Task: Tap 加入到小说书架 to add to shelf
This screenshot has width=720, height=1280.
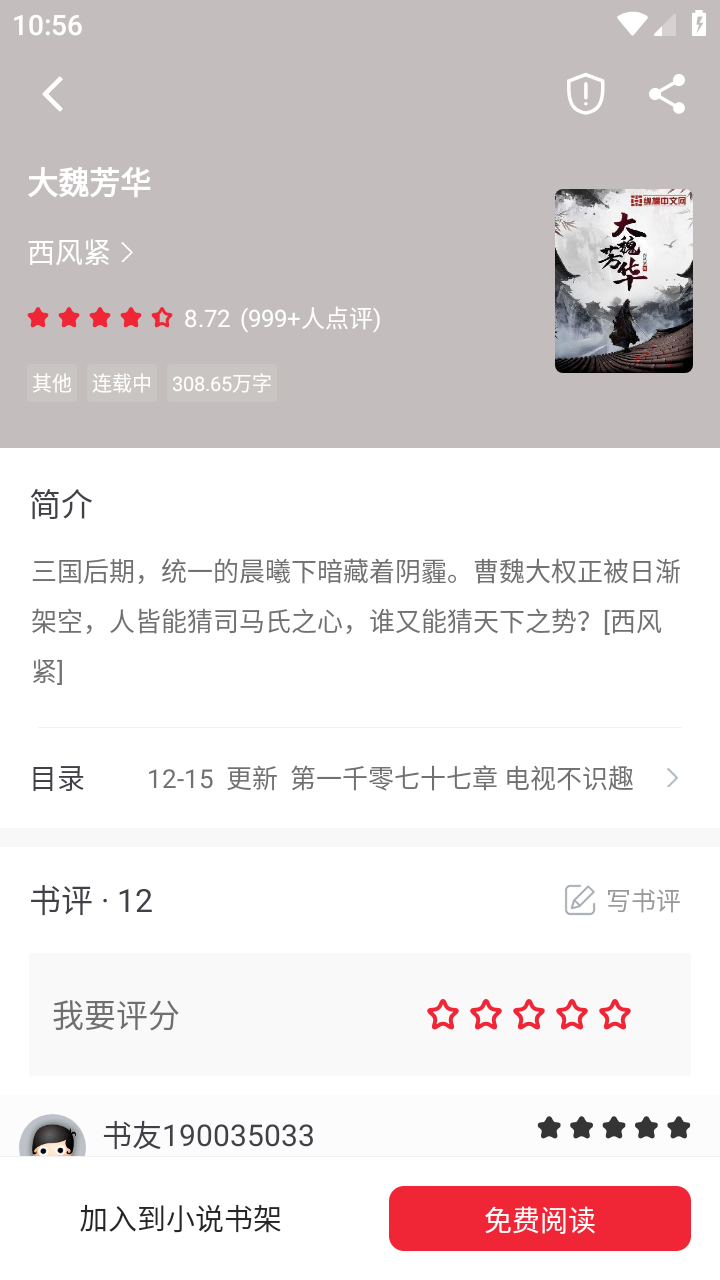Action: [179, 1218]
